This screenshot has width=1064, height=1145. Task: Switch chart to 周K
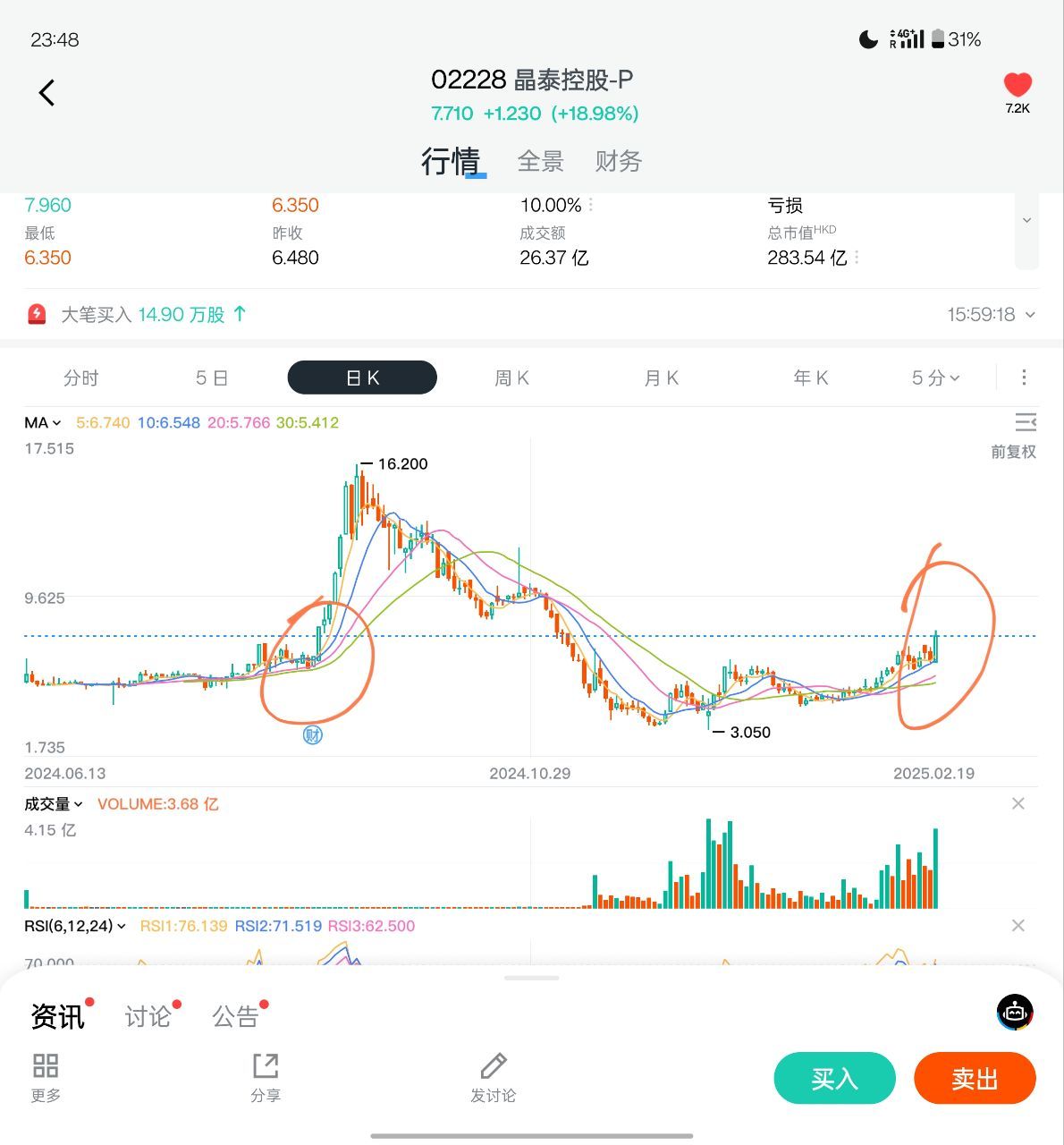point(511,377)
